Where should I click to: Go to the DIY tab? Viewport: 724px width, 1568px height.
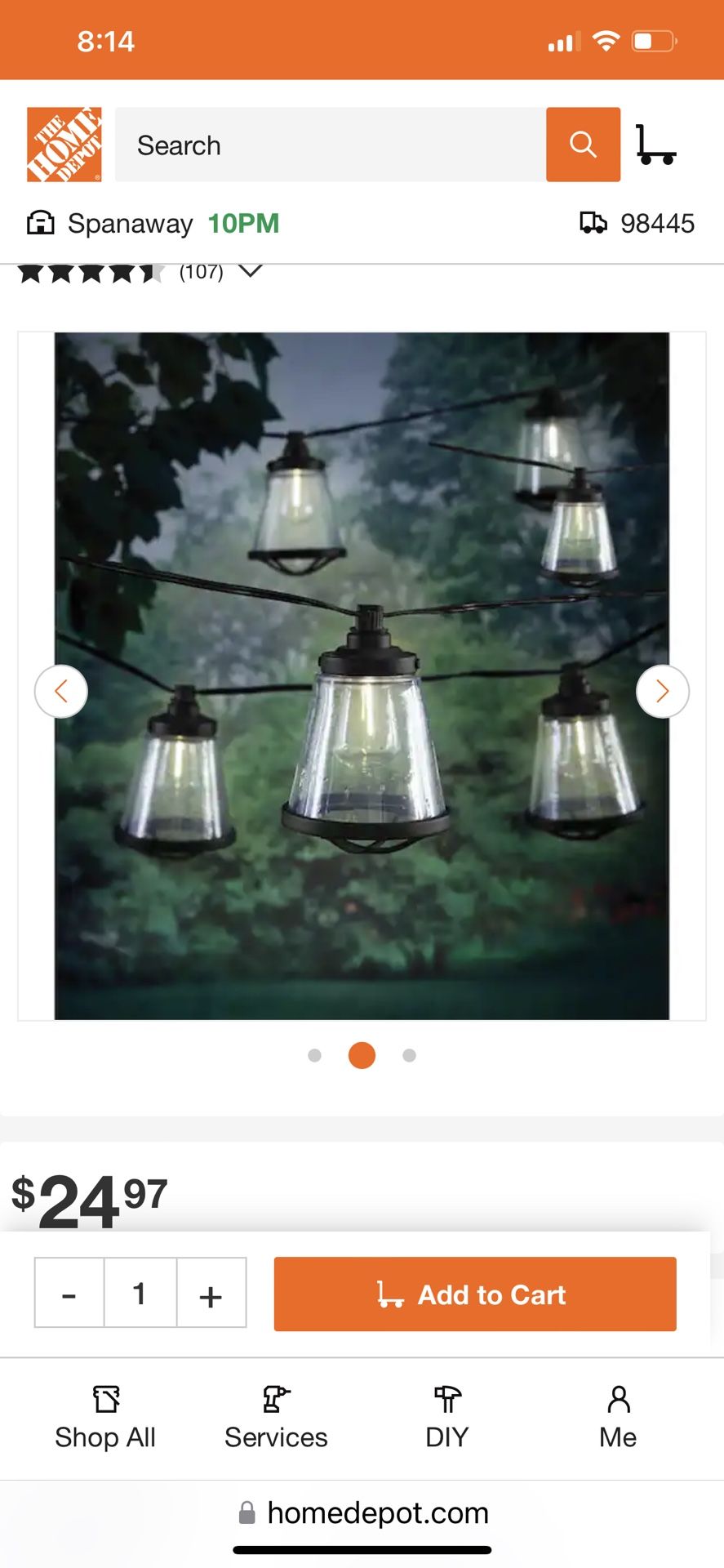(x=446, y=1419)
